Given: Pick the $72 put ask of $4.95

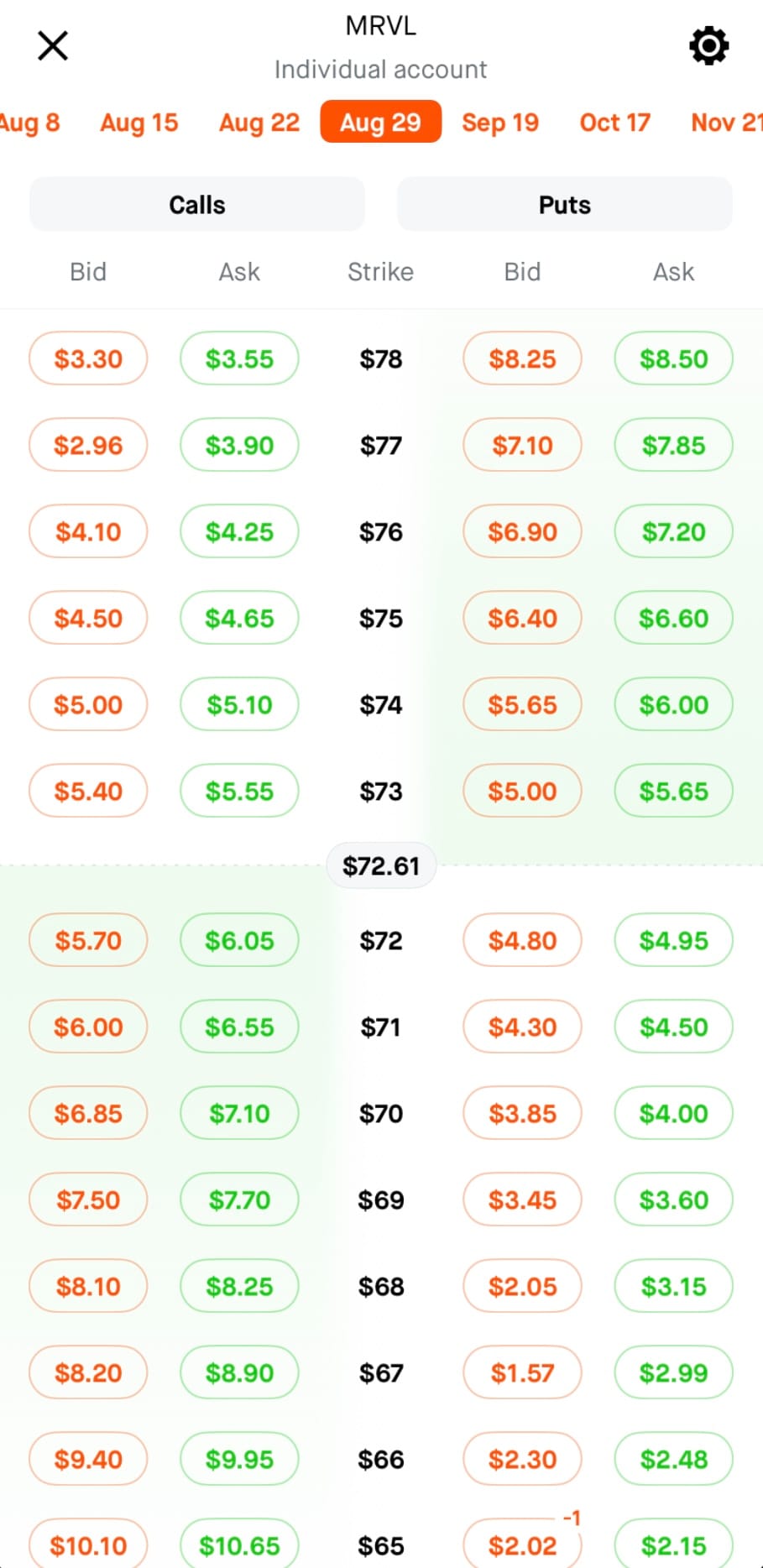Looking at the screenshot, I should pos(673,940).
